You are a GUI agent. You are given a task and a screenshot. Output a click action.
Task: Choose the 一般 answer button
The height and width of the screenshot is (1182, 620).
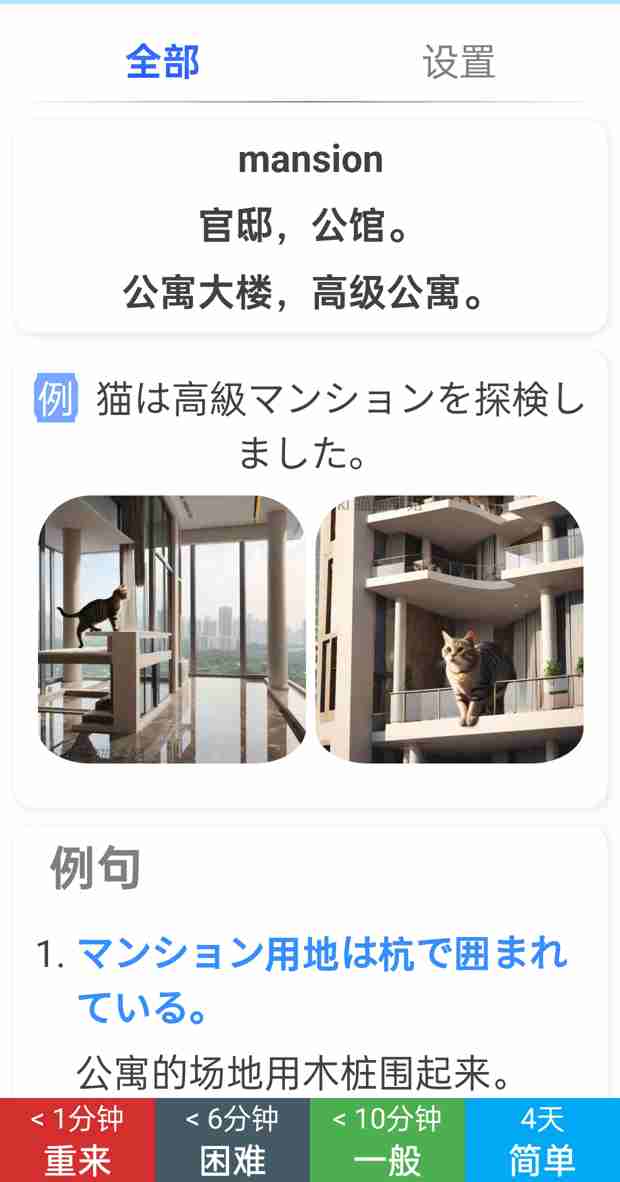click(x=387, y=1140)
